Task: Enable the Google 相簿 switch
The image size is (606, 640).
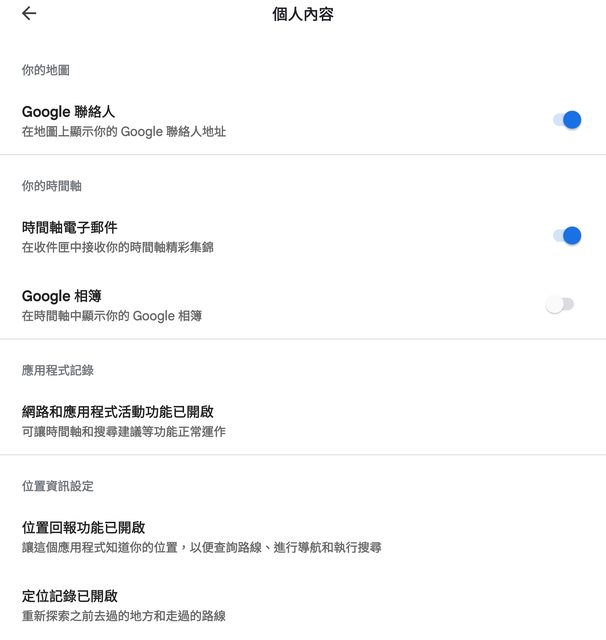Action: (x=560, y=304)
